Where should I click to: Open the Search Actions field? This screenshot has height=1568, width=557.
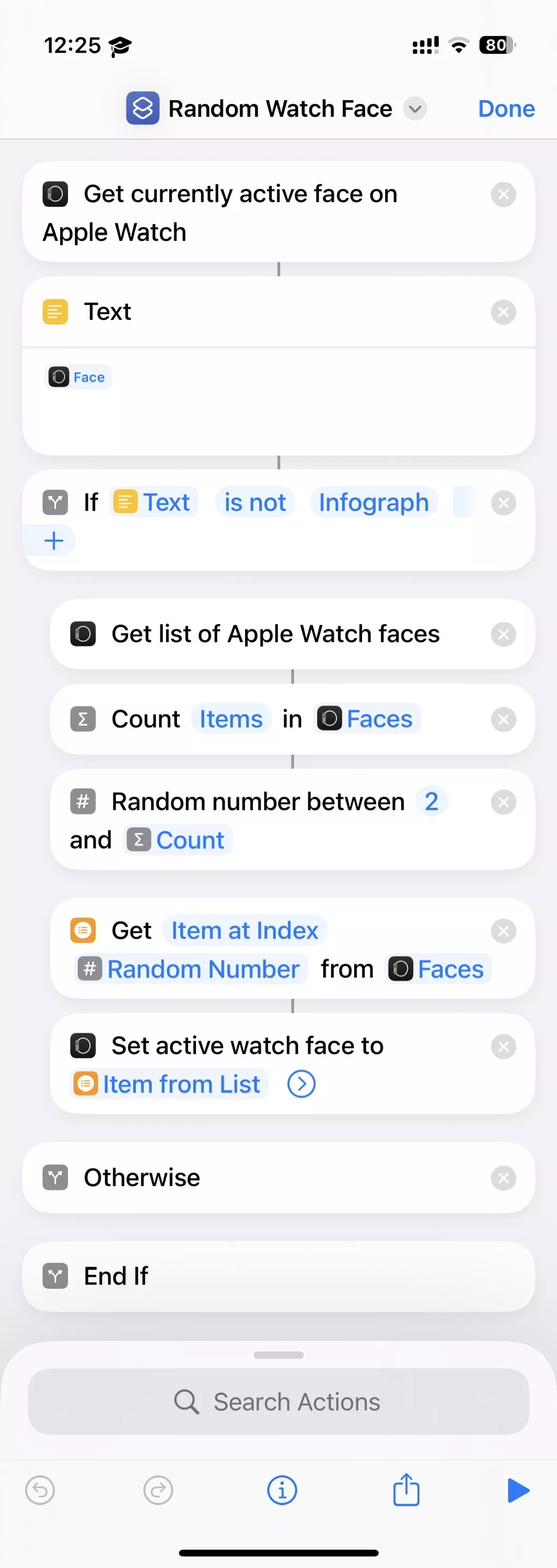tap(278, 1402)
